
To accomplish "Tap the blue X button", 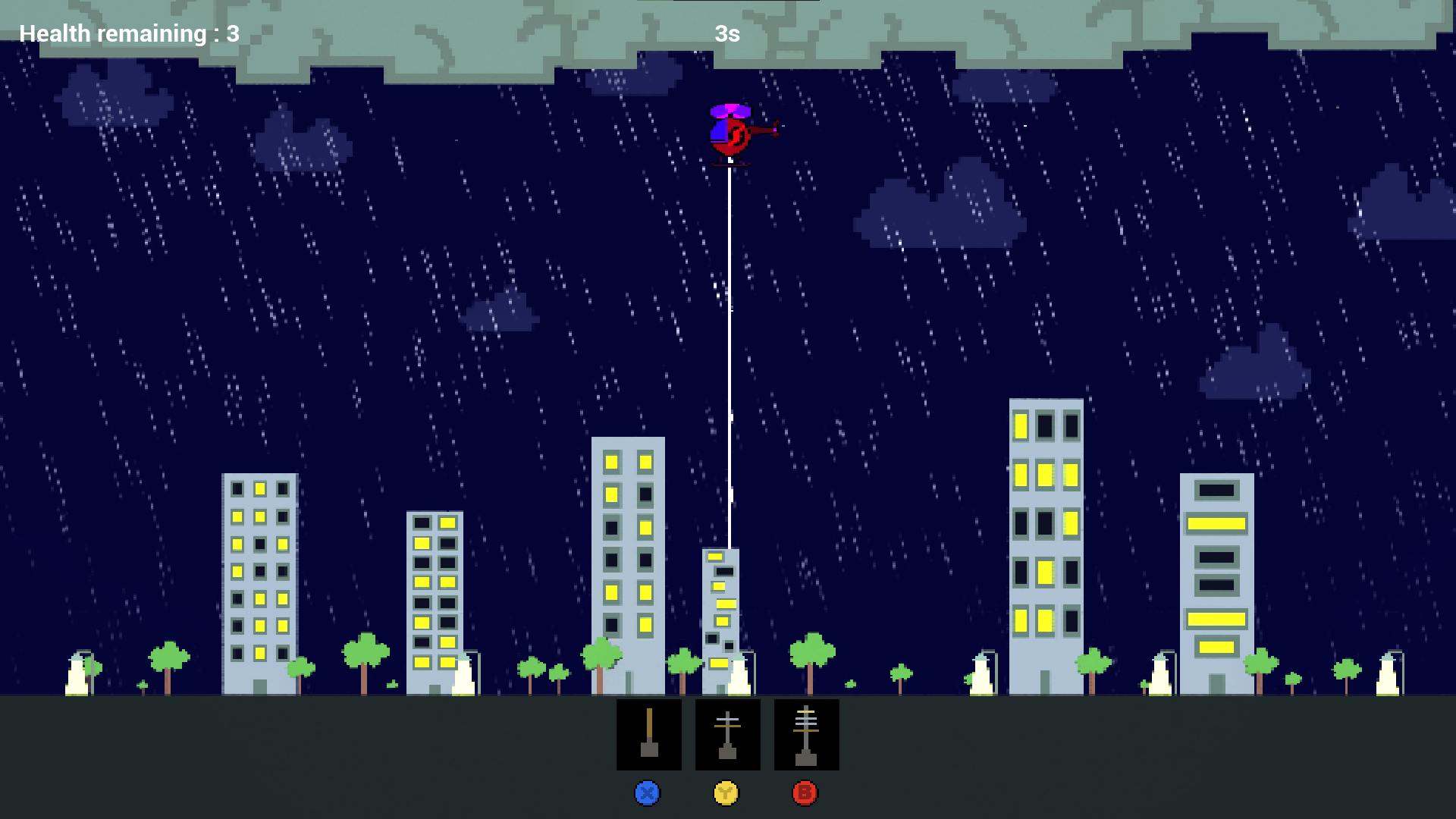I will 647,793.
